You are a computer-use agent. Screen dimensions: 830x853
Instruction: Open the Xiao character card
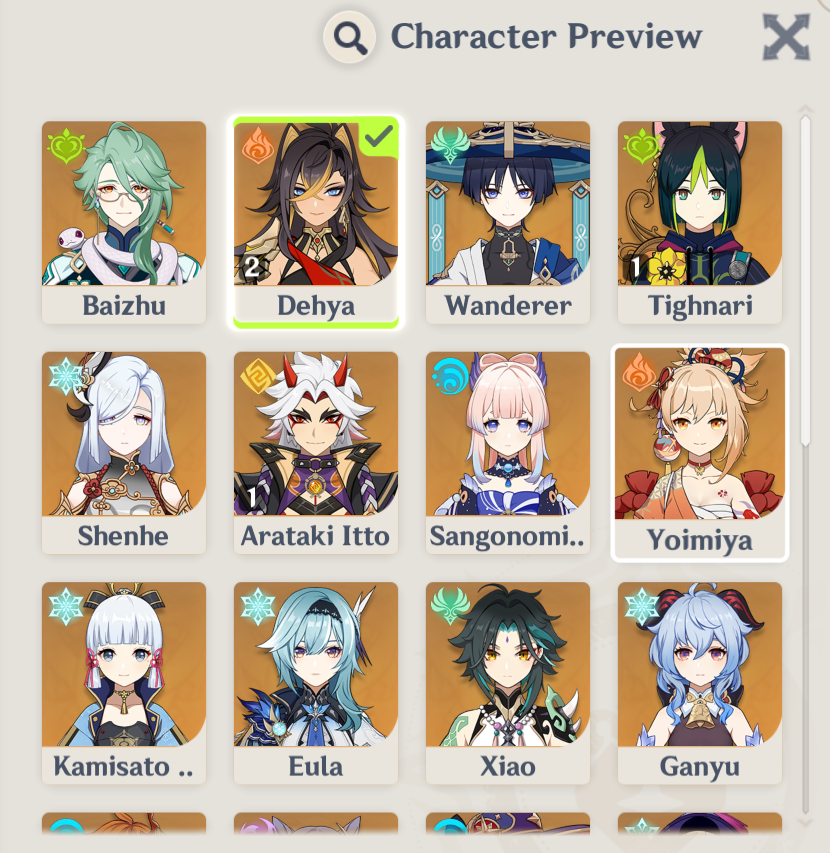(x=508, y=682)
